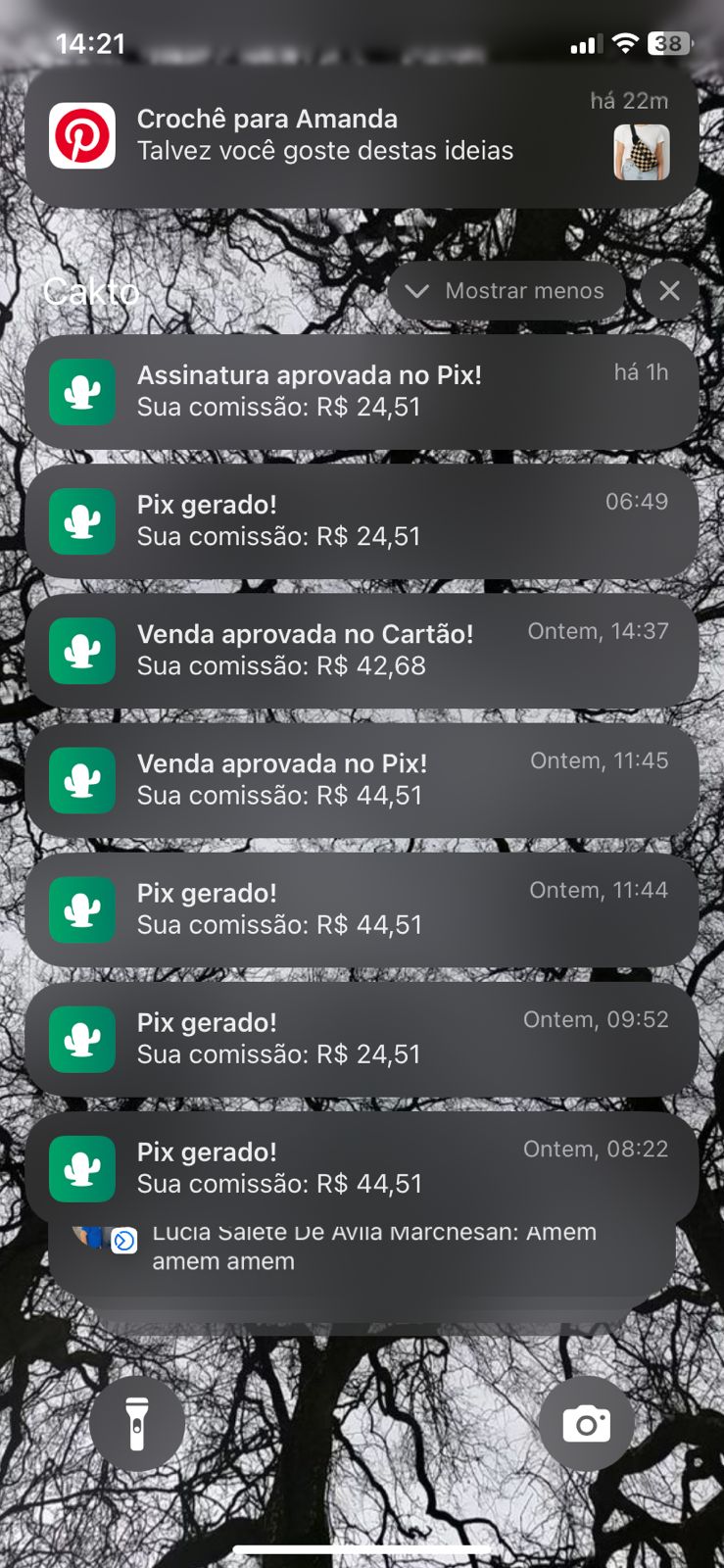Launch the camera from lock screen
This screenshot has height=1568, width=724.
coord(586,1423)
